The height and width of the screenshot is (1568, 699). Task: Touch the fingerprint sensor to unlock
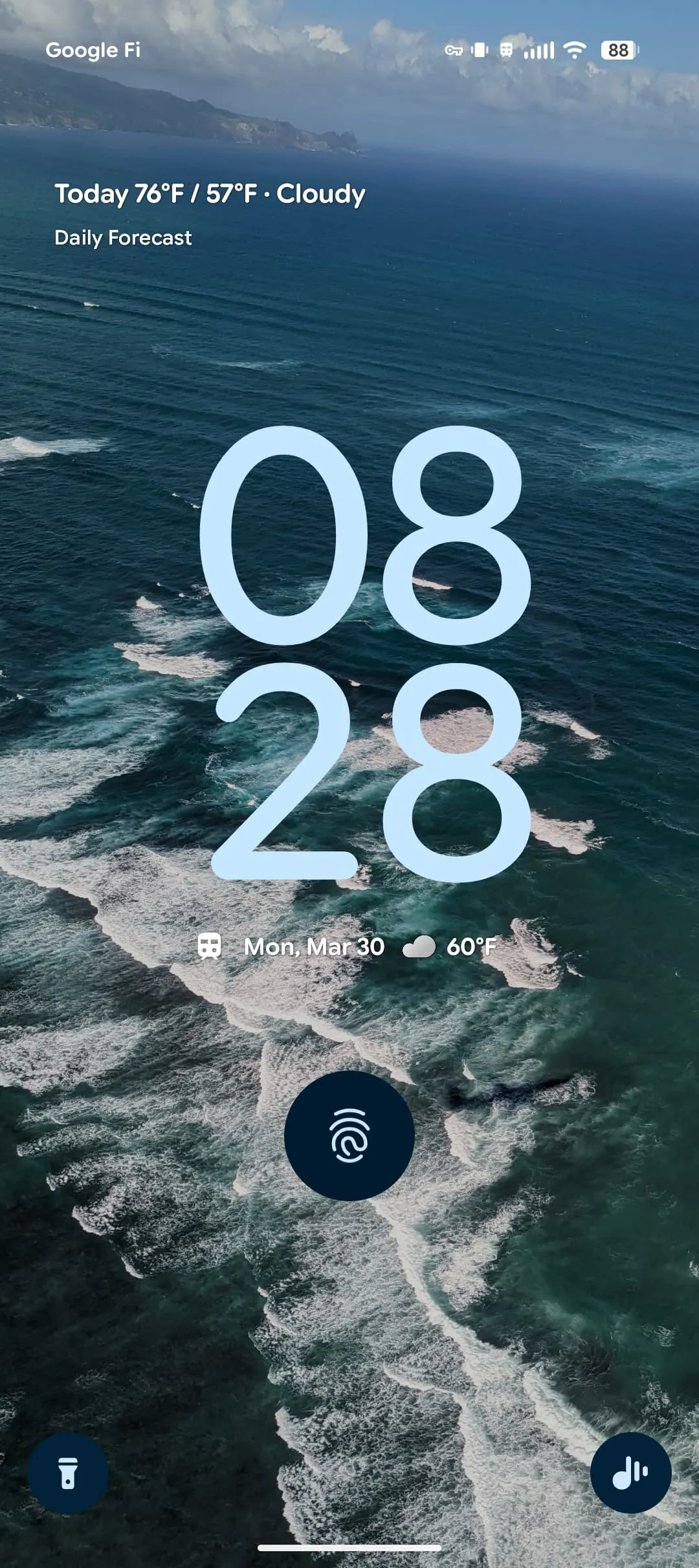349,1135
